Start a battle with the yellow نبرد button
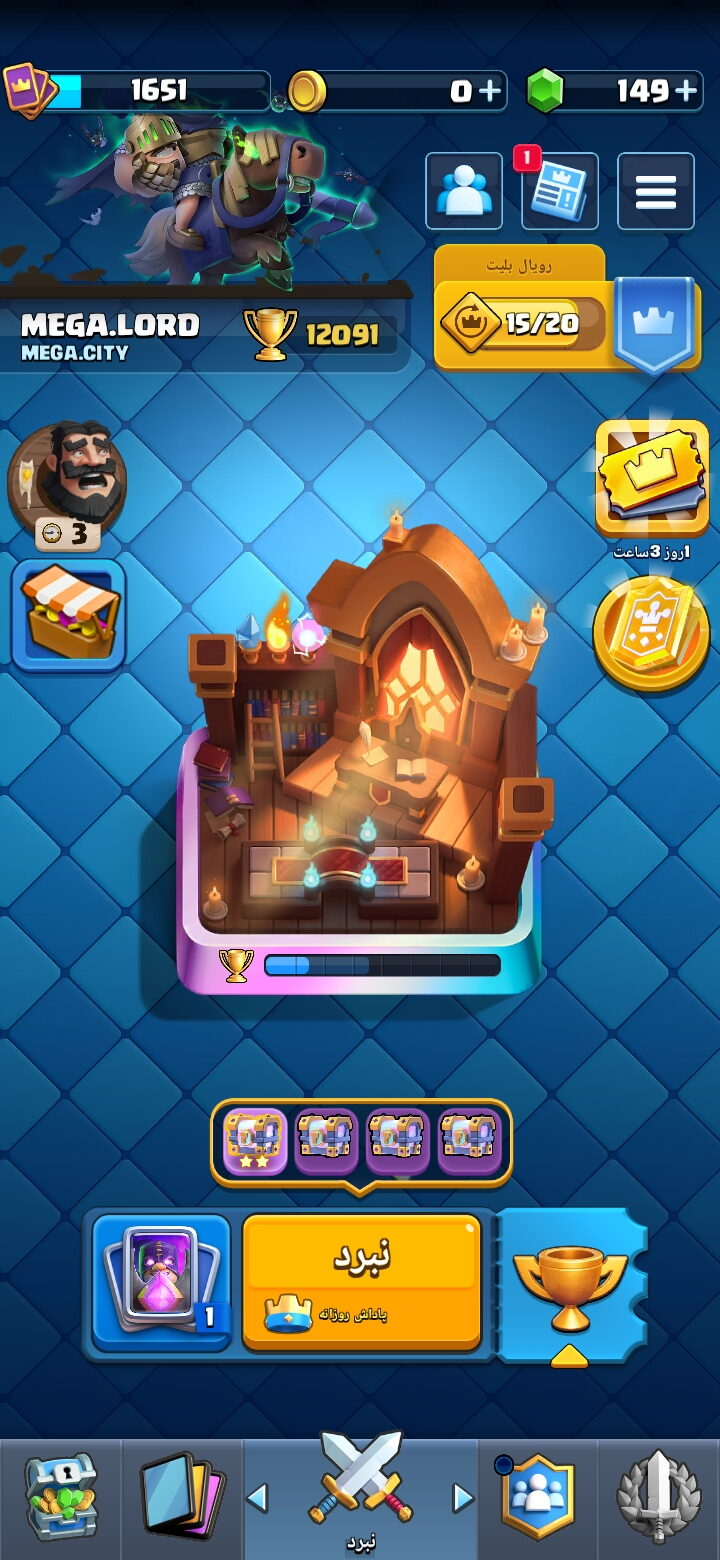The image size is (720, 1560). coord(362,1282)
